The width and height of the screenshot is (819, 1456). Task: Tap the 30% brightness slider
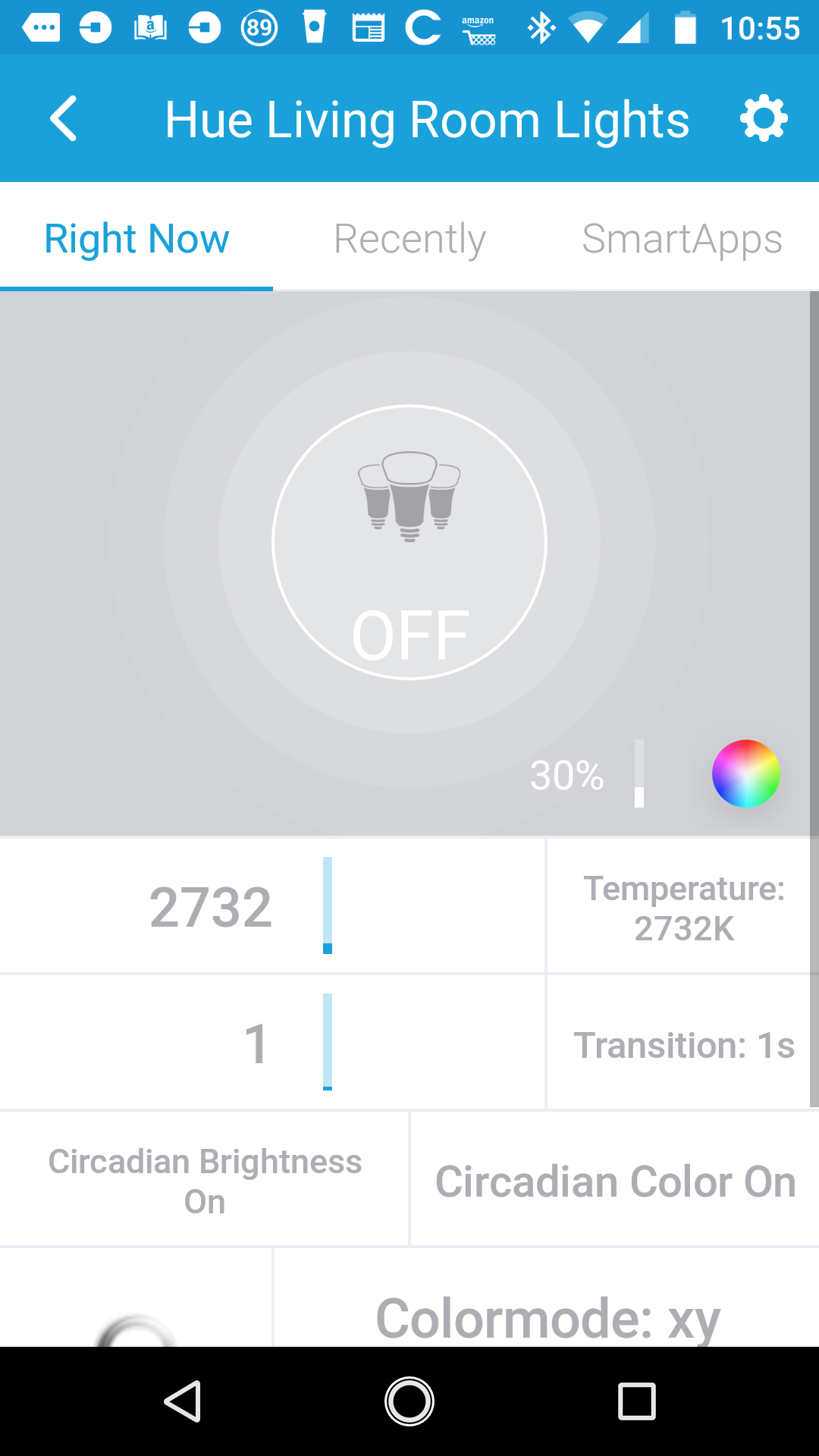[639, 773]
